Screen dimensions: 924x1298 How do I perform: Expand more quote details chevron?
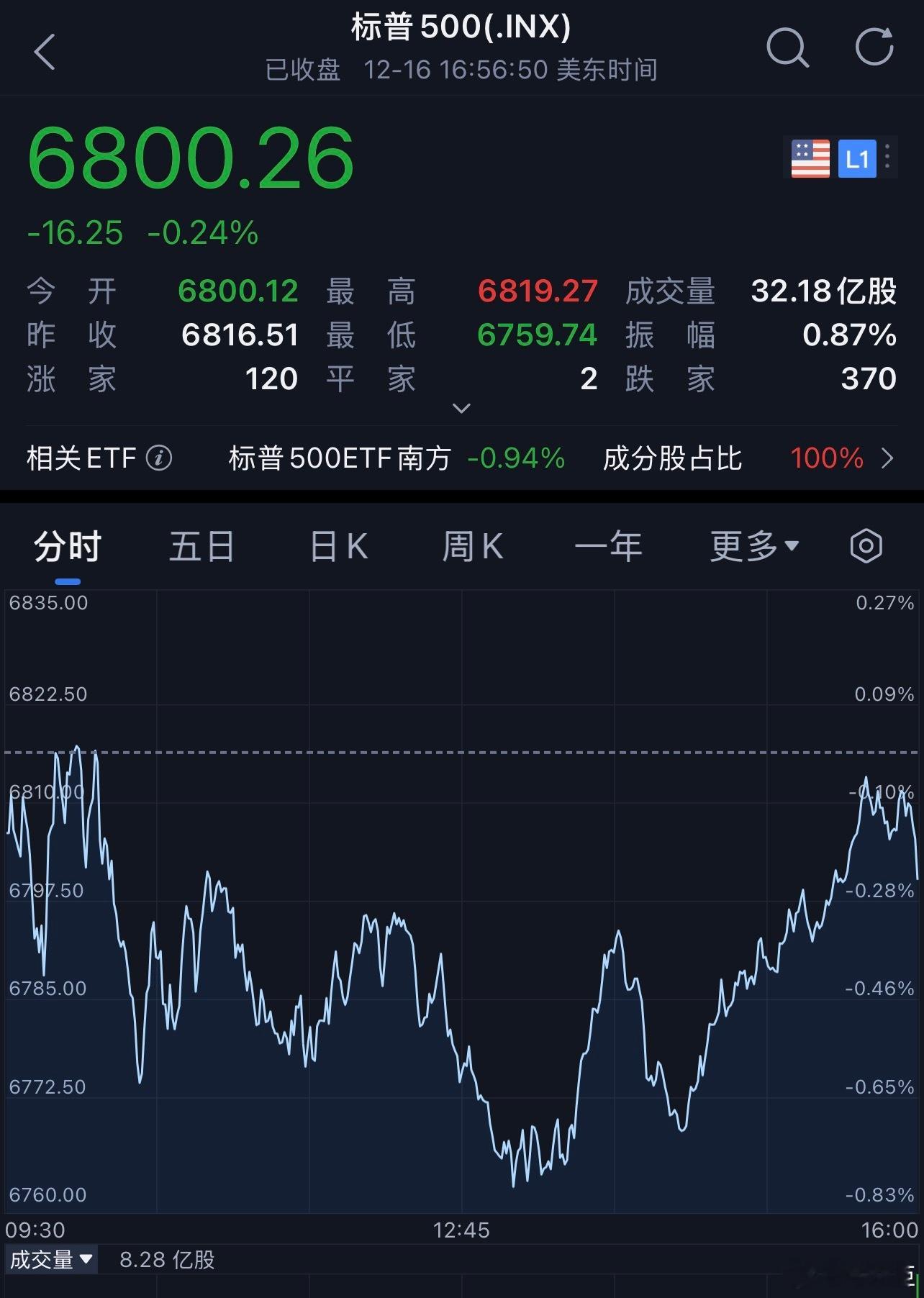coord(461,409)
